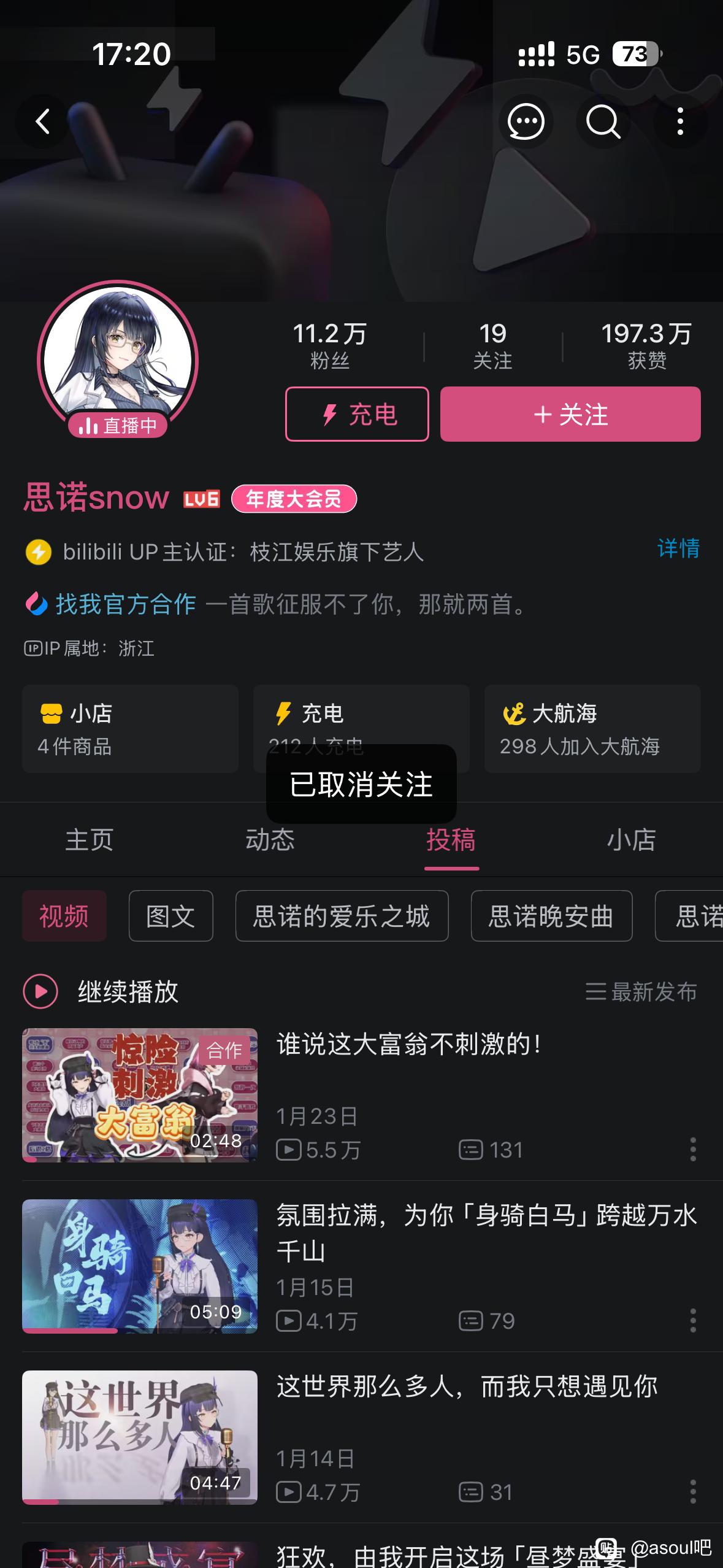723x1568 pixels.
Task: Open the 大航海 card
Action: click(592, 729)
